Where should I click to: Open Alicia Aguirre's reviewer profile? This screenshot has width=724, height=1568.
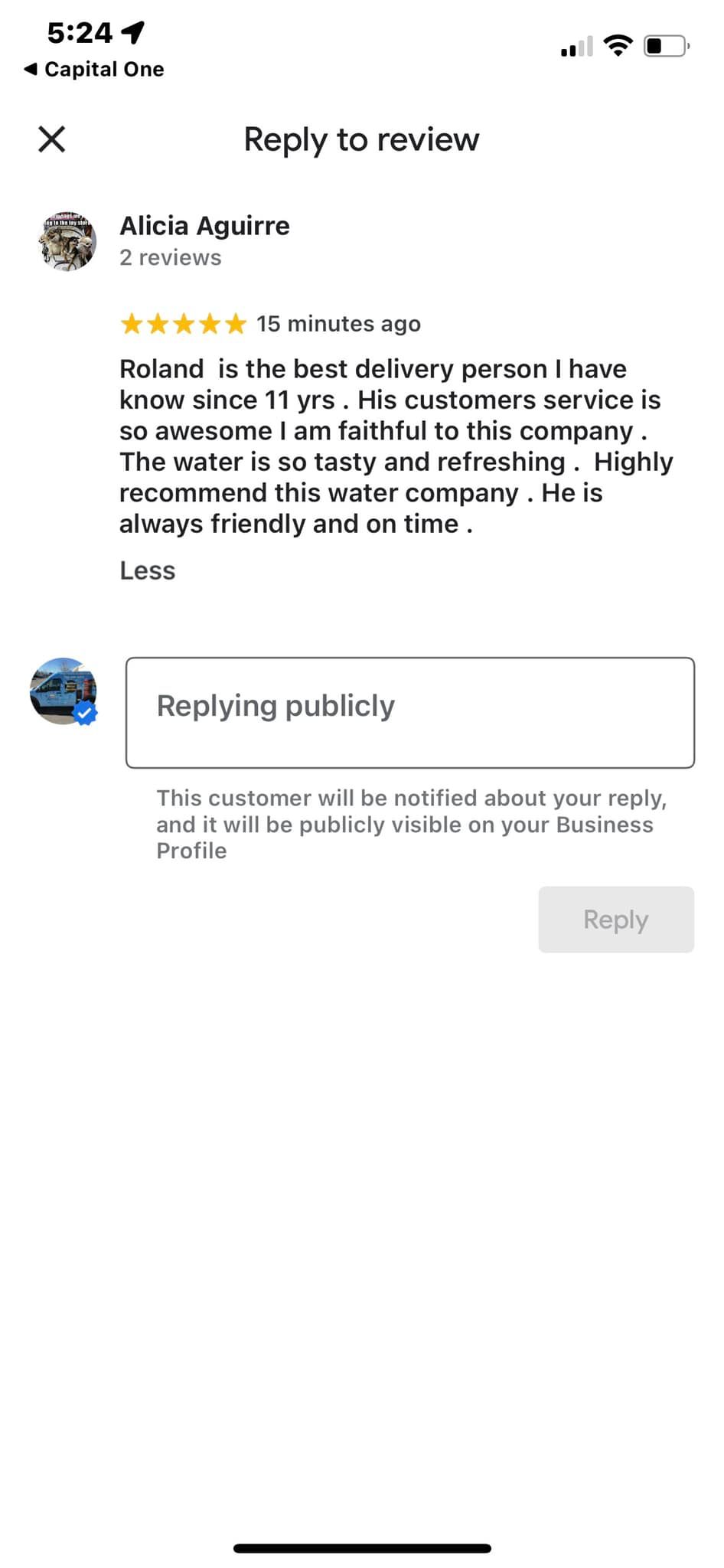point(204,227)
